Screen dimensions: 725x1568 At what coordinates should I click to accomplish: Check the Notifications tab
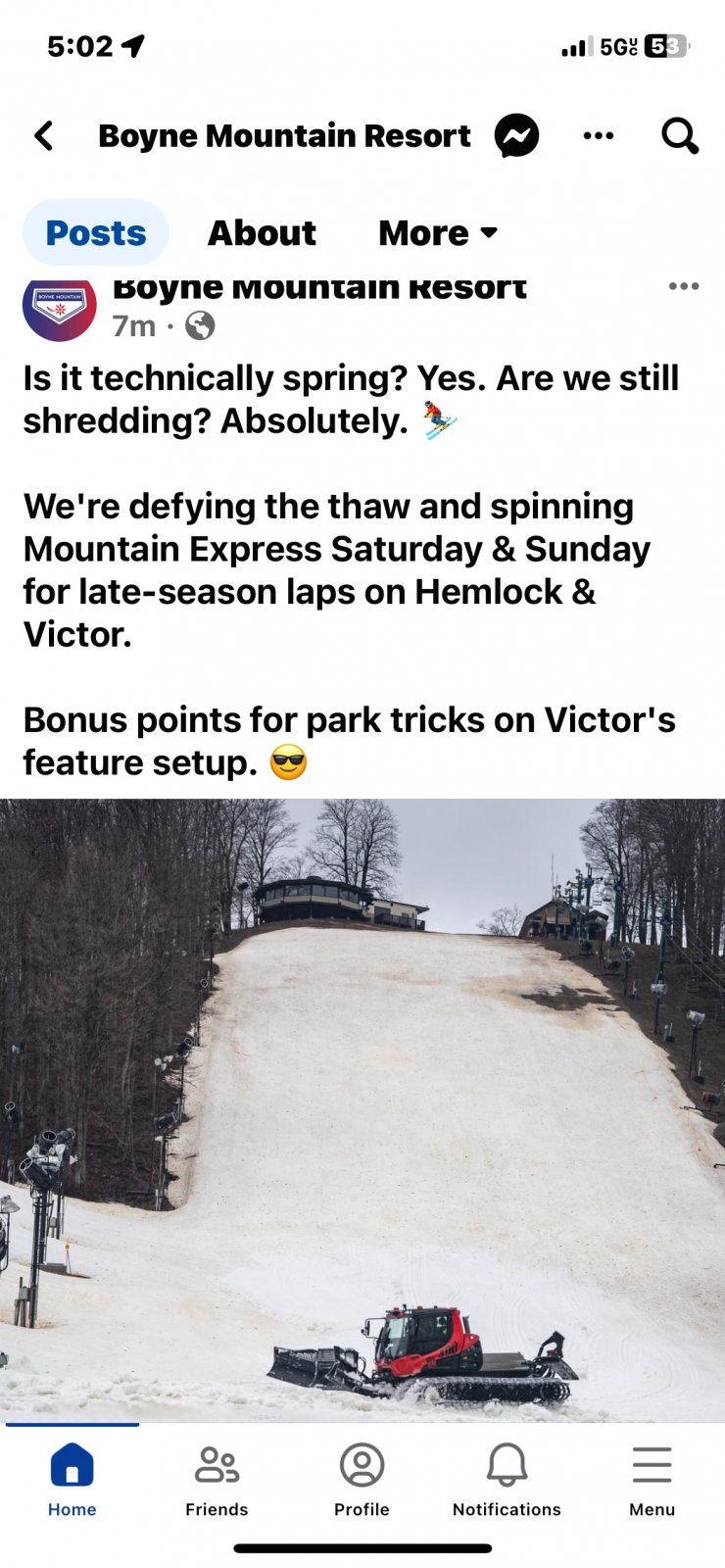(x=507, y=1480)
